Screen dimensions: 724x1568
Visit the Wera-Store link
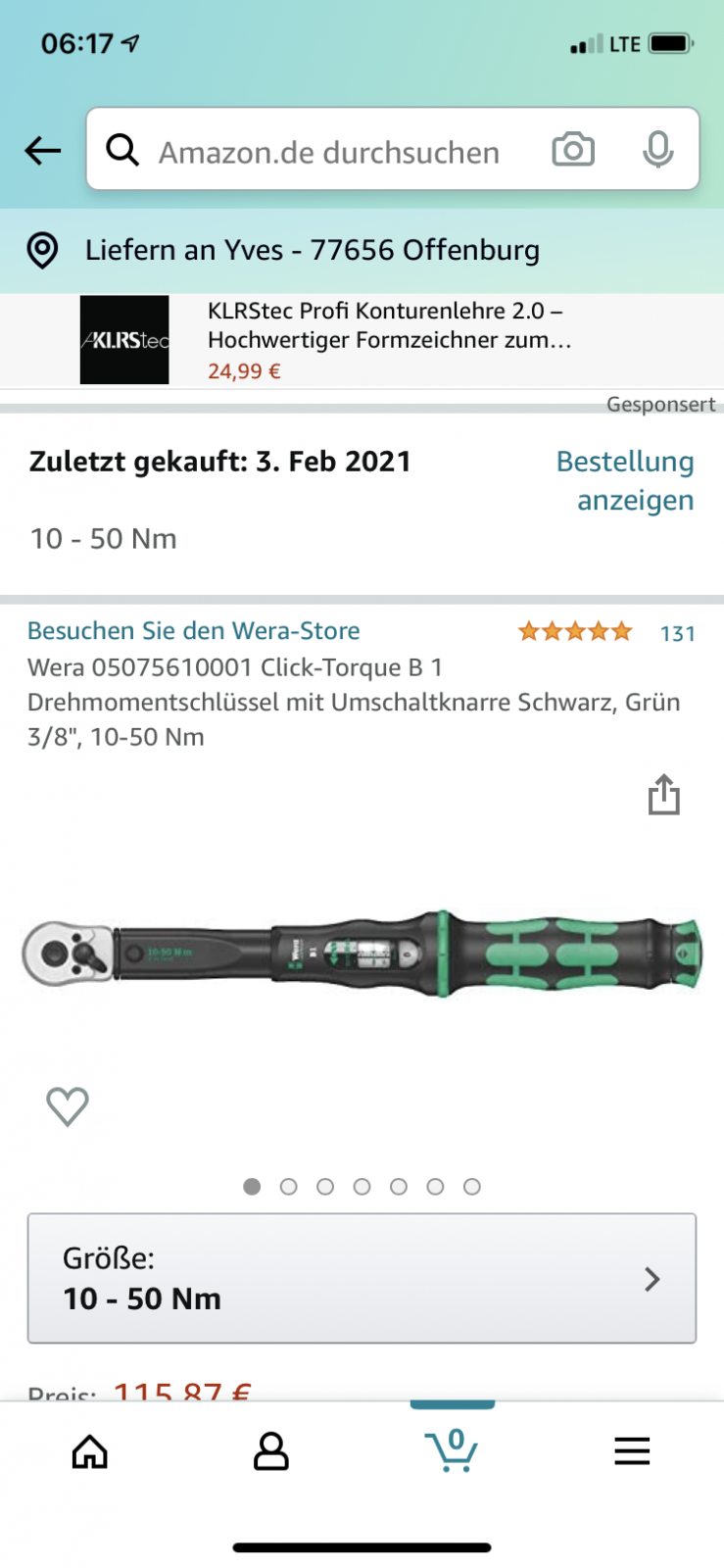point(193,630)
